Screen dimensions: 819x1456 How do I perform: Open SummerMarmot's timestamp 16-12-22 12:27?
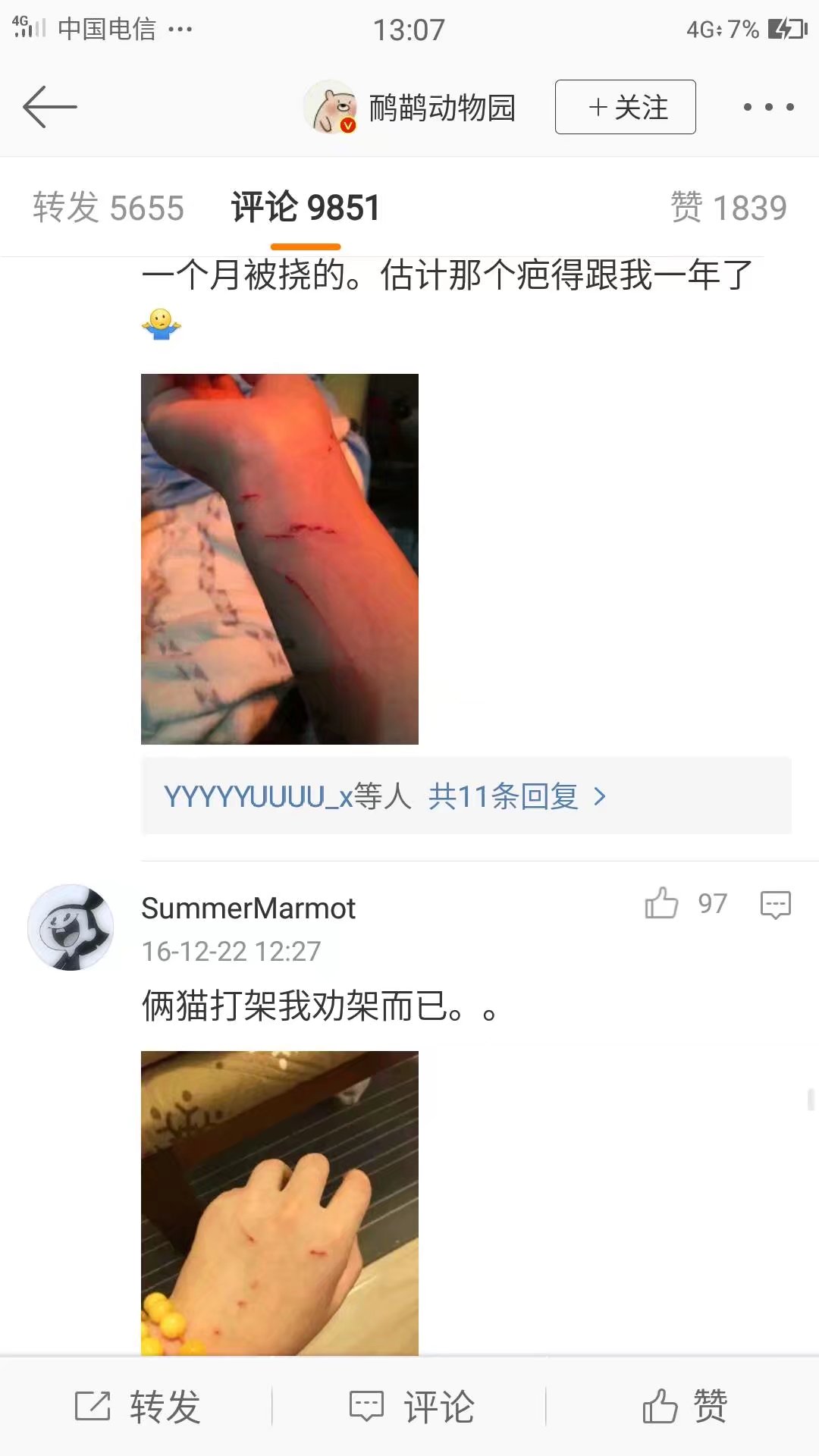[230, 951]
